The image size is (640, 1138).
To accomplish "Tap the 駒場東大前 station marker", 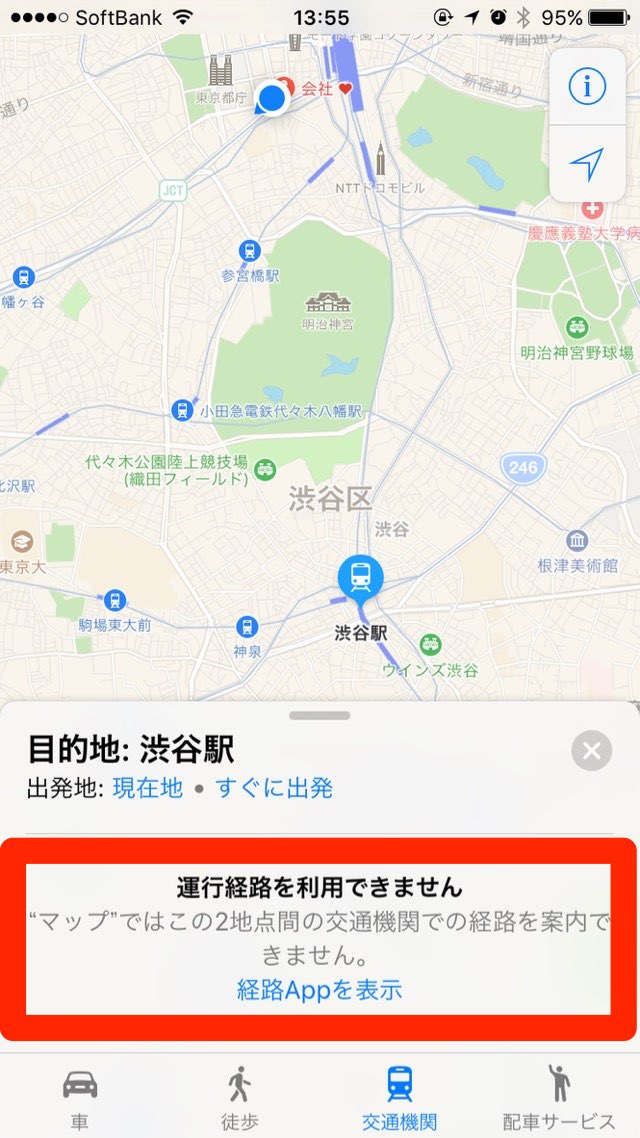I will coord(115,601).
